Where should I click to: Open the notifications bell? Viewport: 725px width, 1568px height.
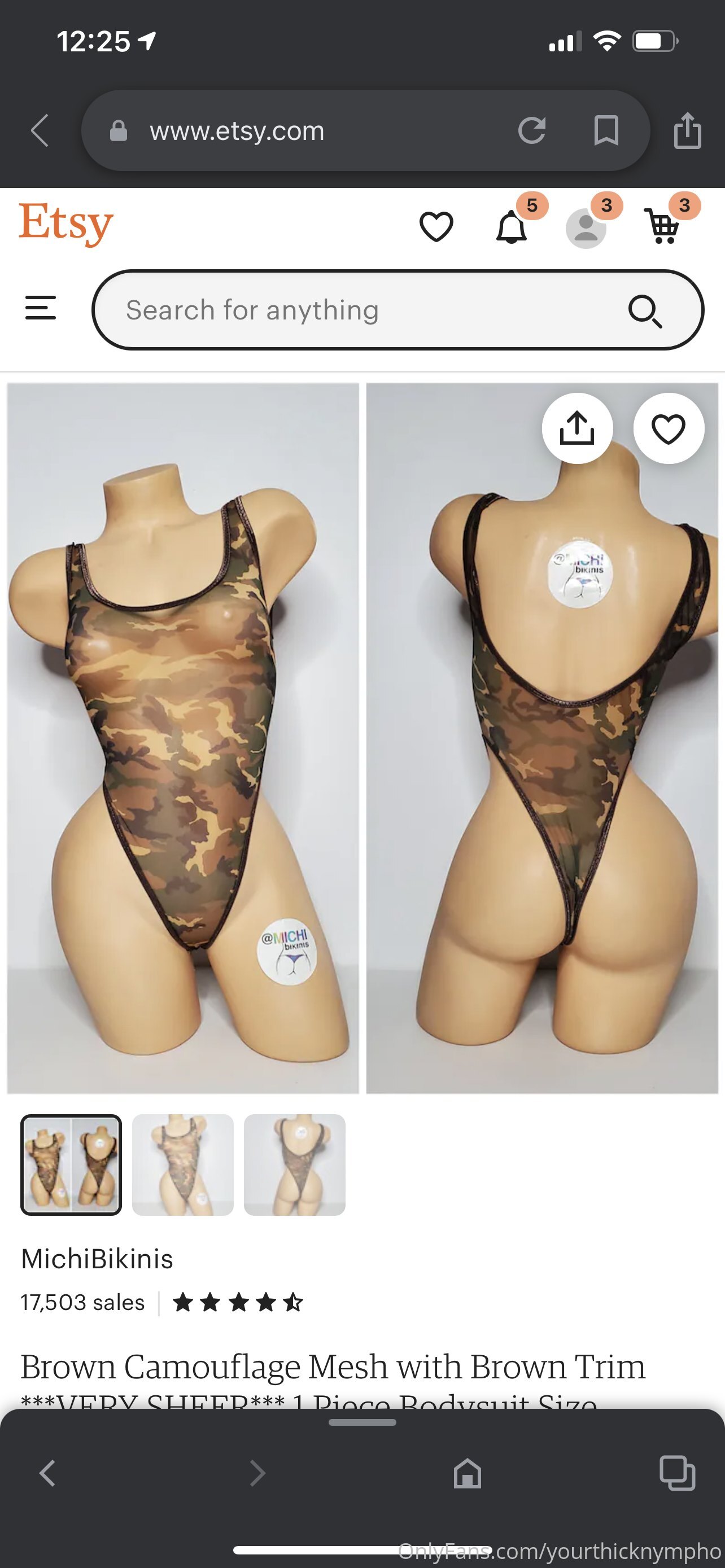(512, 227)
